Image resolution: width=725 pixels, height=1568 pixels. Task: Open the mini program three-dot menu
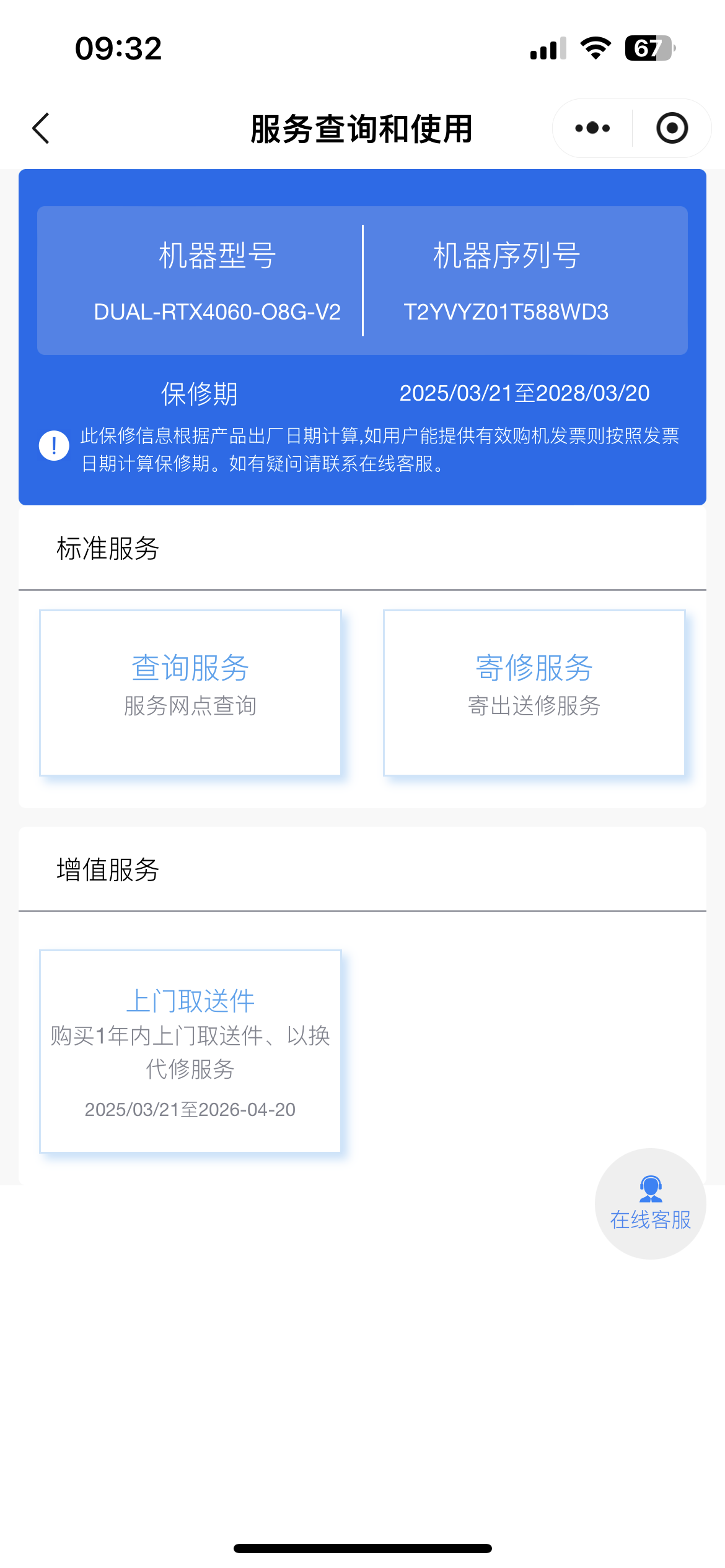(592, 128)
